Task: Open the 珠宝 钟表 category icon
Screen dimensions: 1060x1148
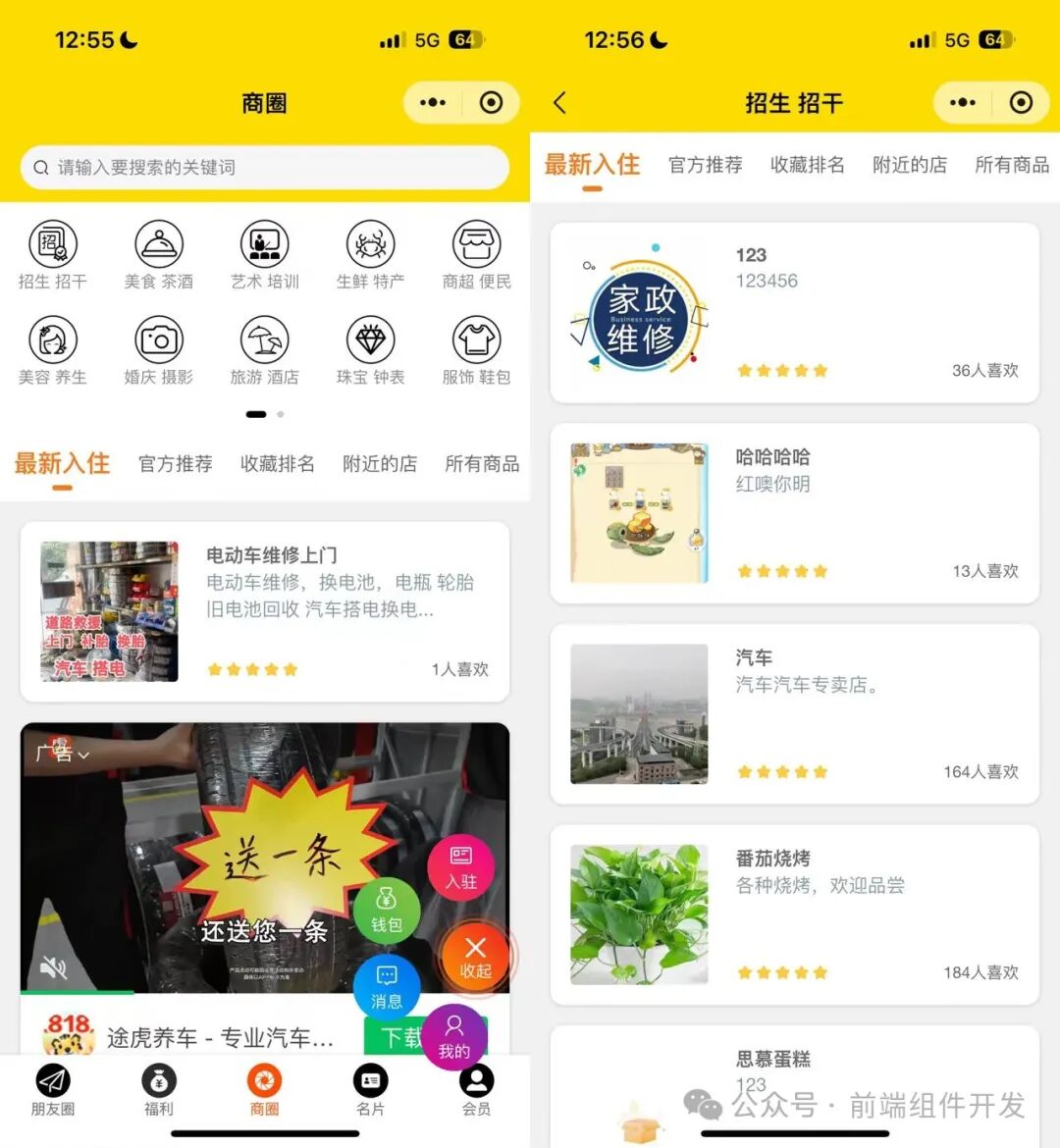Action: (370, 337)
